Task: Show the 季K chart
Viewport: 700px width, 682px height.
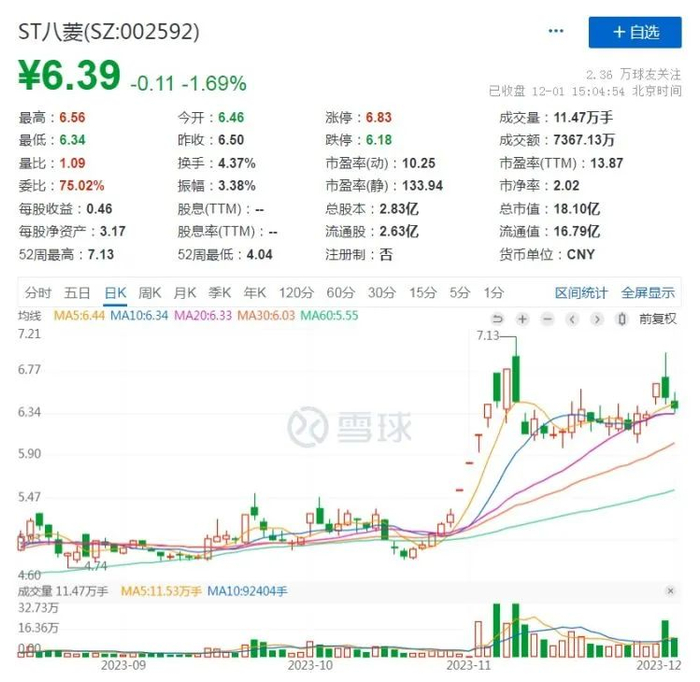Action: [219, 293]
